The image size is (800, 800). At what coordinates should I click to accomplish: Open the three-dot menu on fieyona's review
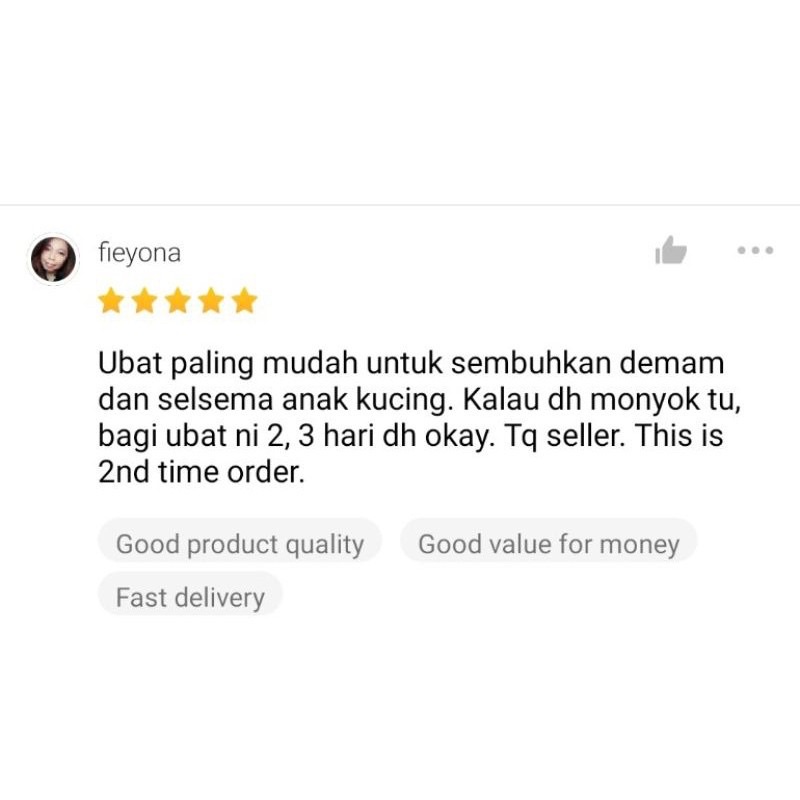pyautogui.click(x=755, y=250)
